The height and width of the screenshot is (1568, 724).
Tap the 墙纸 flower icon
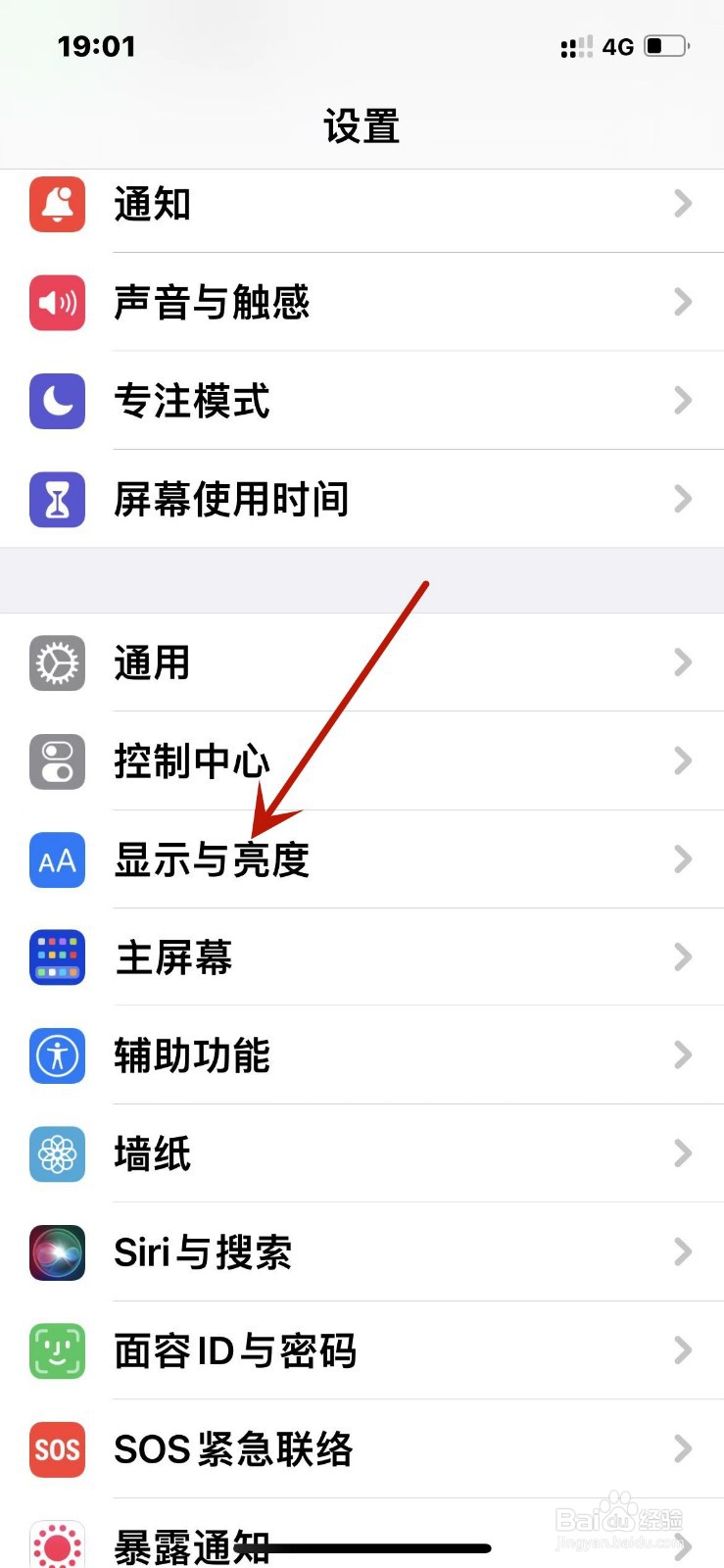[x=57, y=1154]
